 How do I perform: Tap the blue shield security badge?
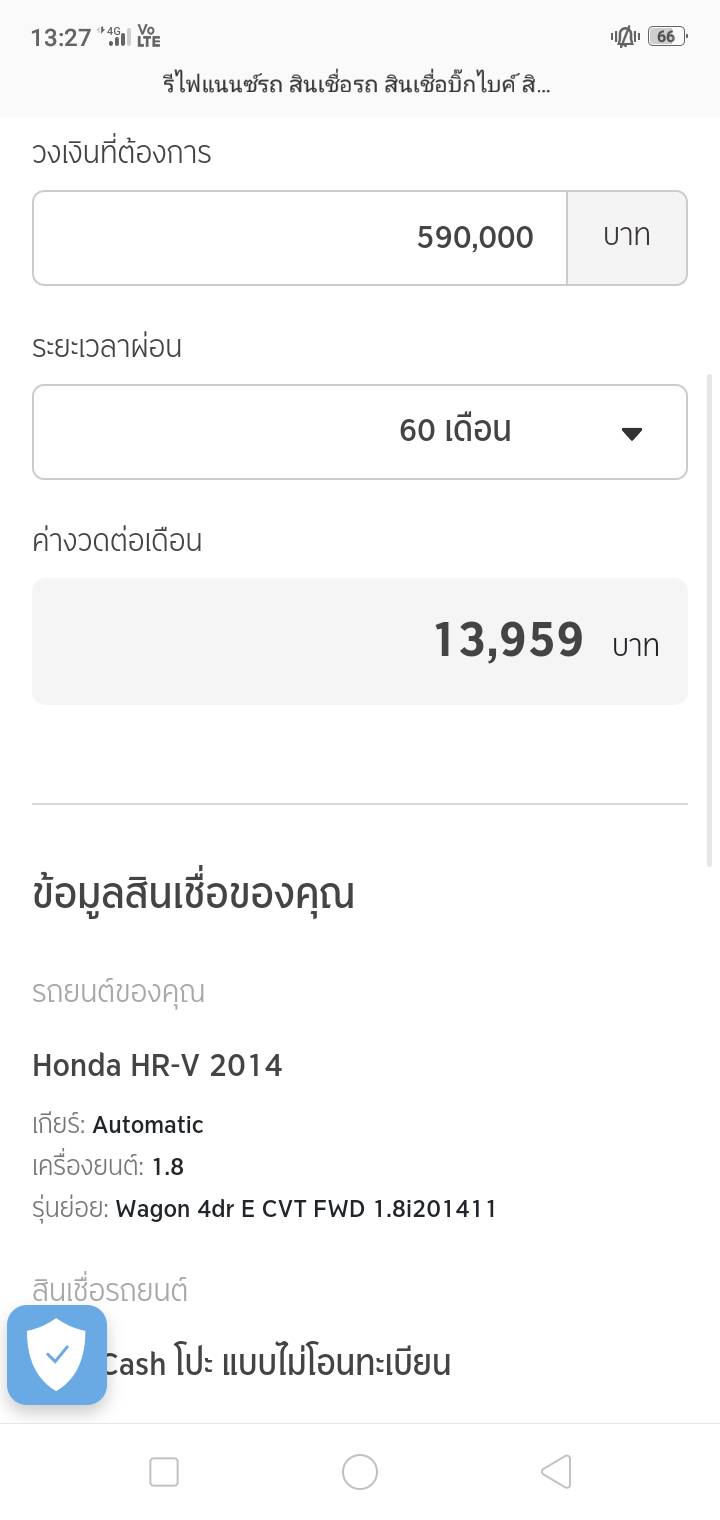coord(57,1355)
